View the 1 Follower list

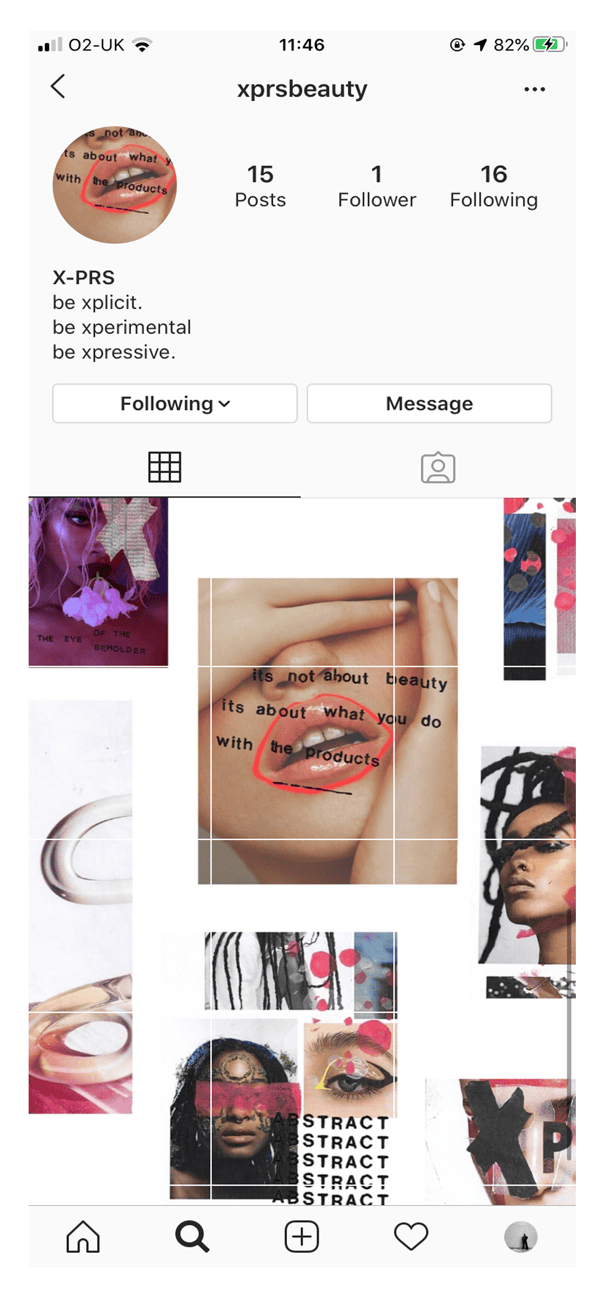tap(376, 186)
